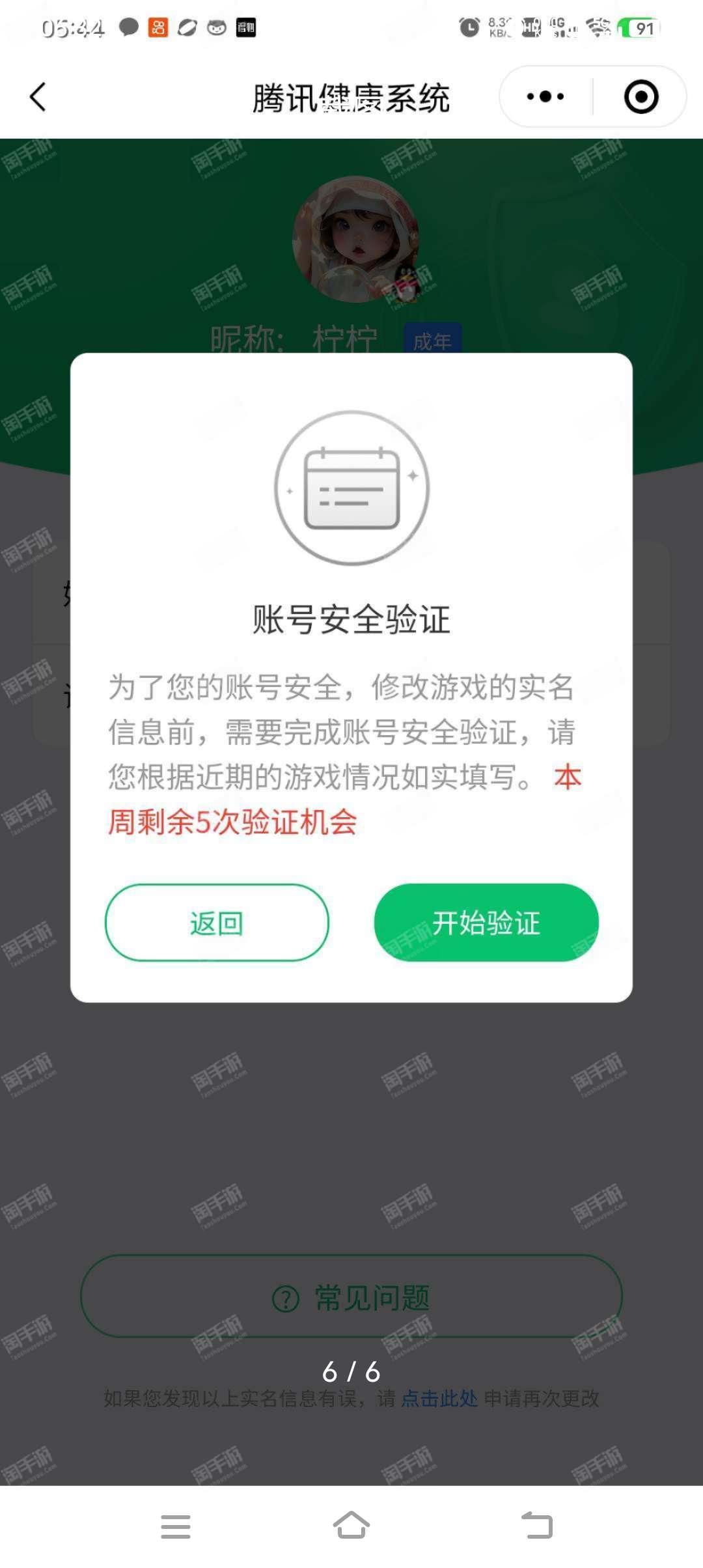This screenshot has width=703, height=1568.
Task: Start verification with 开始验证
Action: 486,922
